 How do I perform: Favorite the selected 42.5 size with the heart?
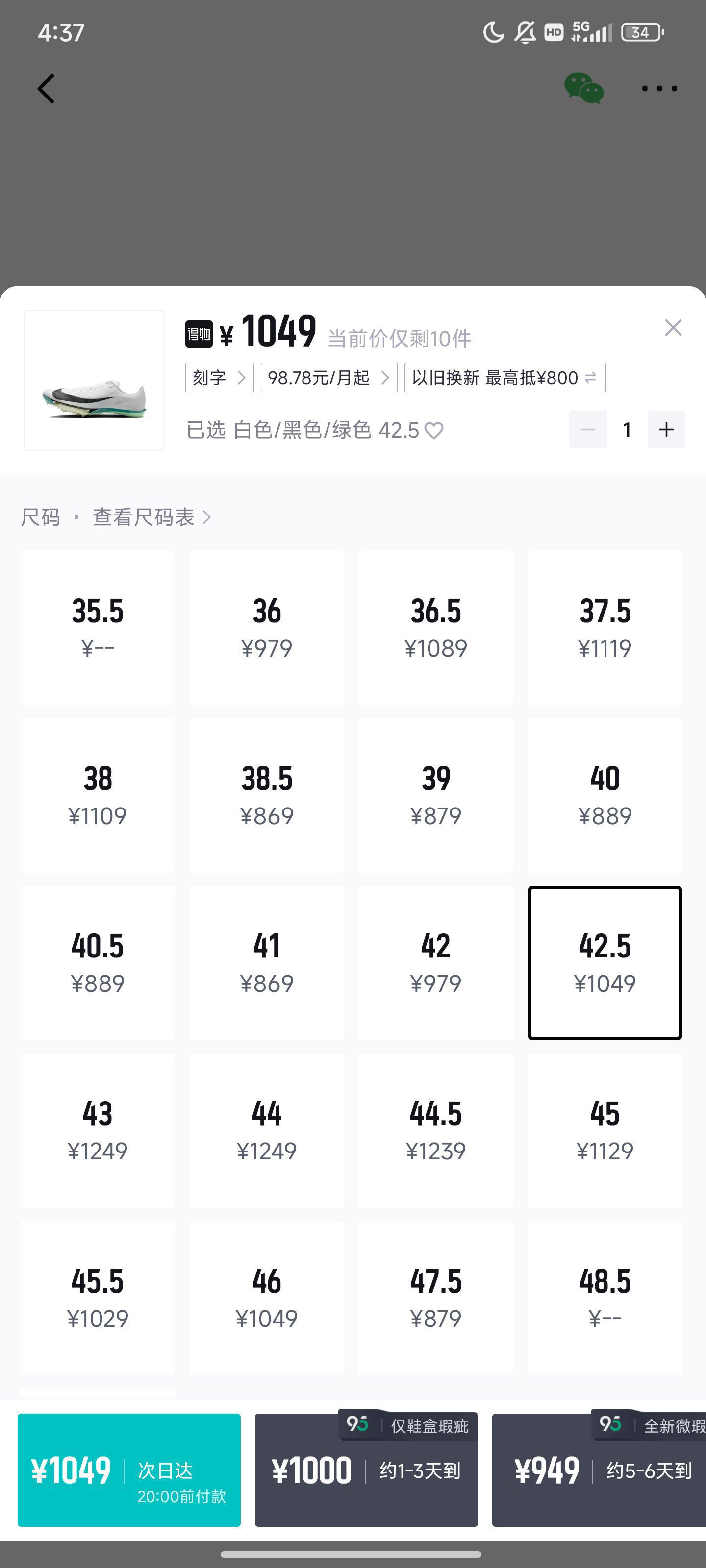[434, 431]
